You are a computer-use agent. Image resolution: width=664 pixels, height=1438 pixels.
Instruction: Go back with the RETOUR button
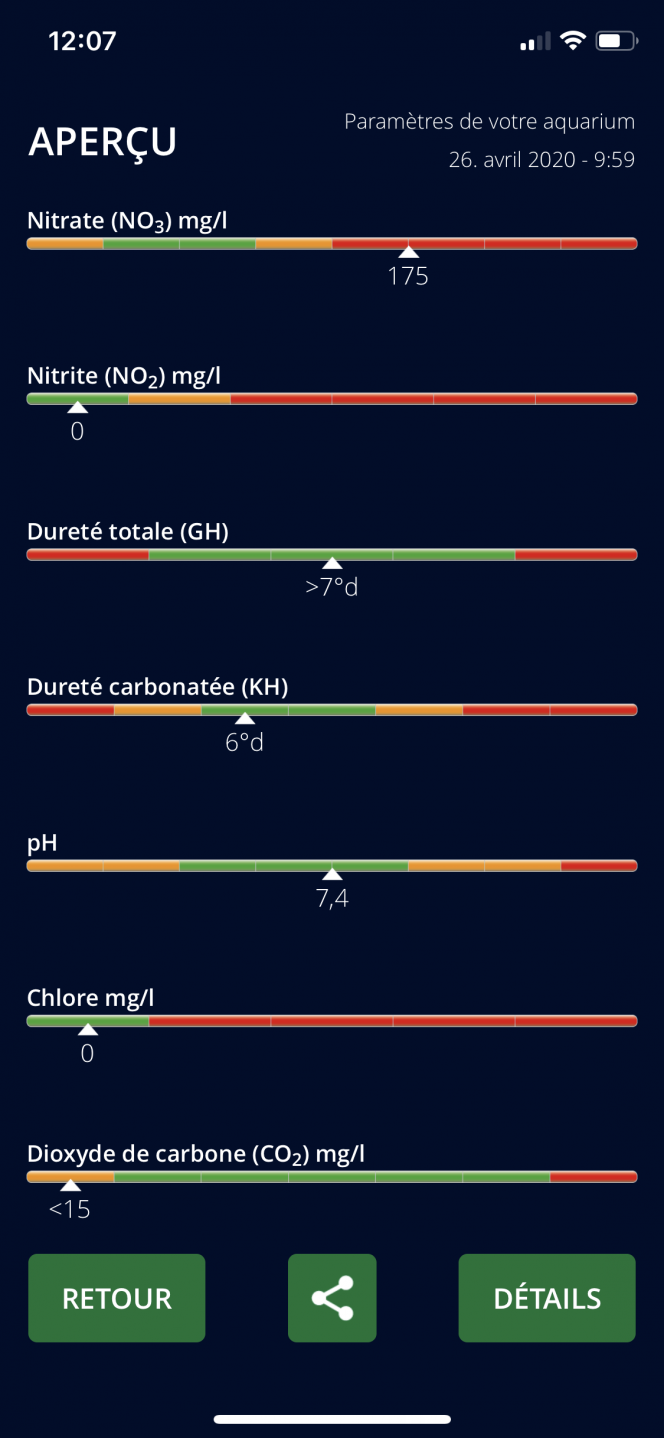[116, 1298]
